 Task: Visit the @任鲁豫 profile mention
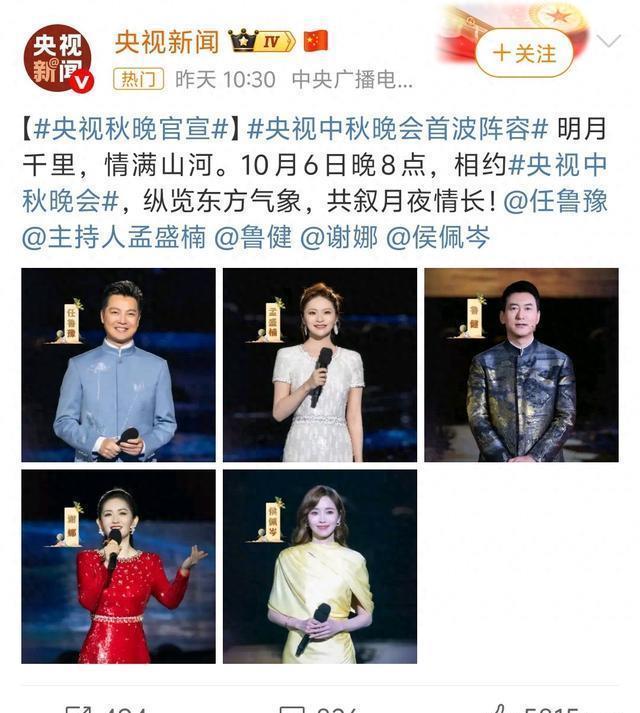[x=555, y=200]
